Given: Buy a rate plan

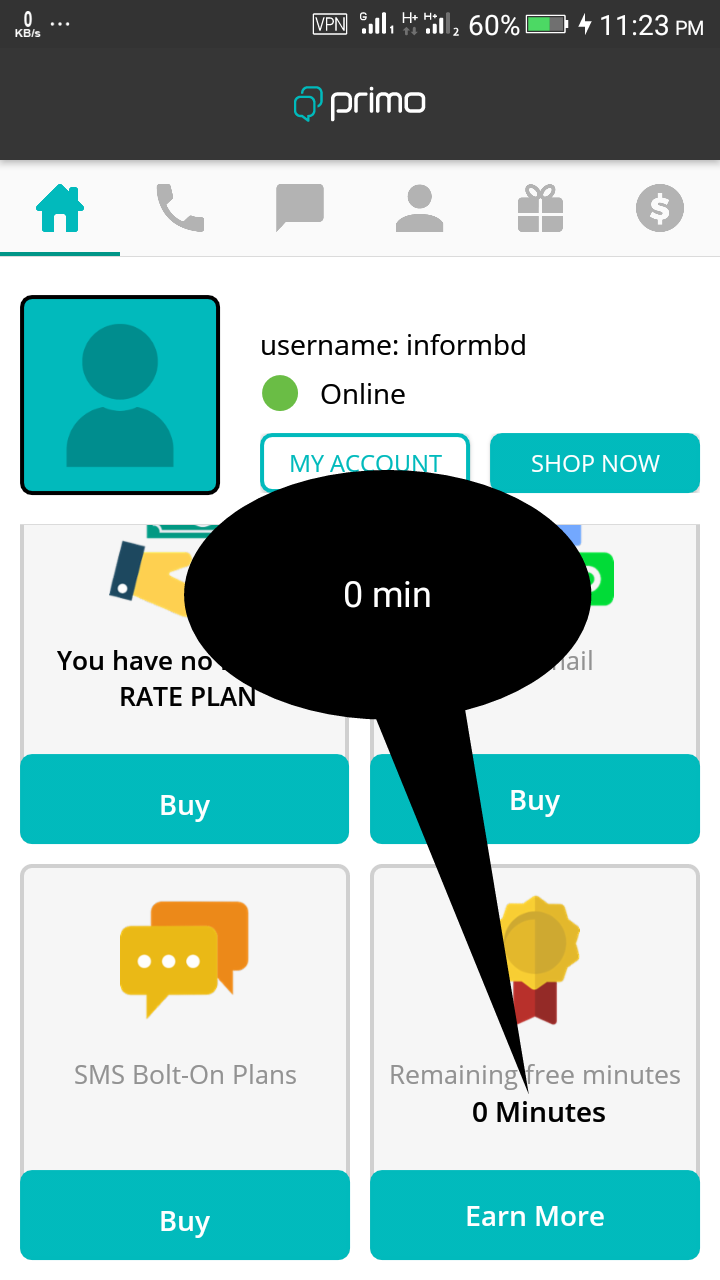Looking at the screenshot, I should [x=184, y=804].
